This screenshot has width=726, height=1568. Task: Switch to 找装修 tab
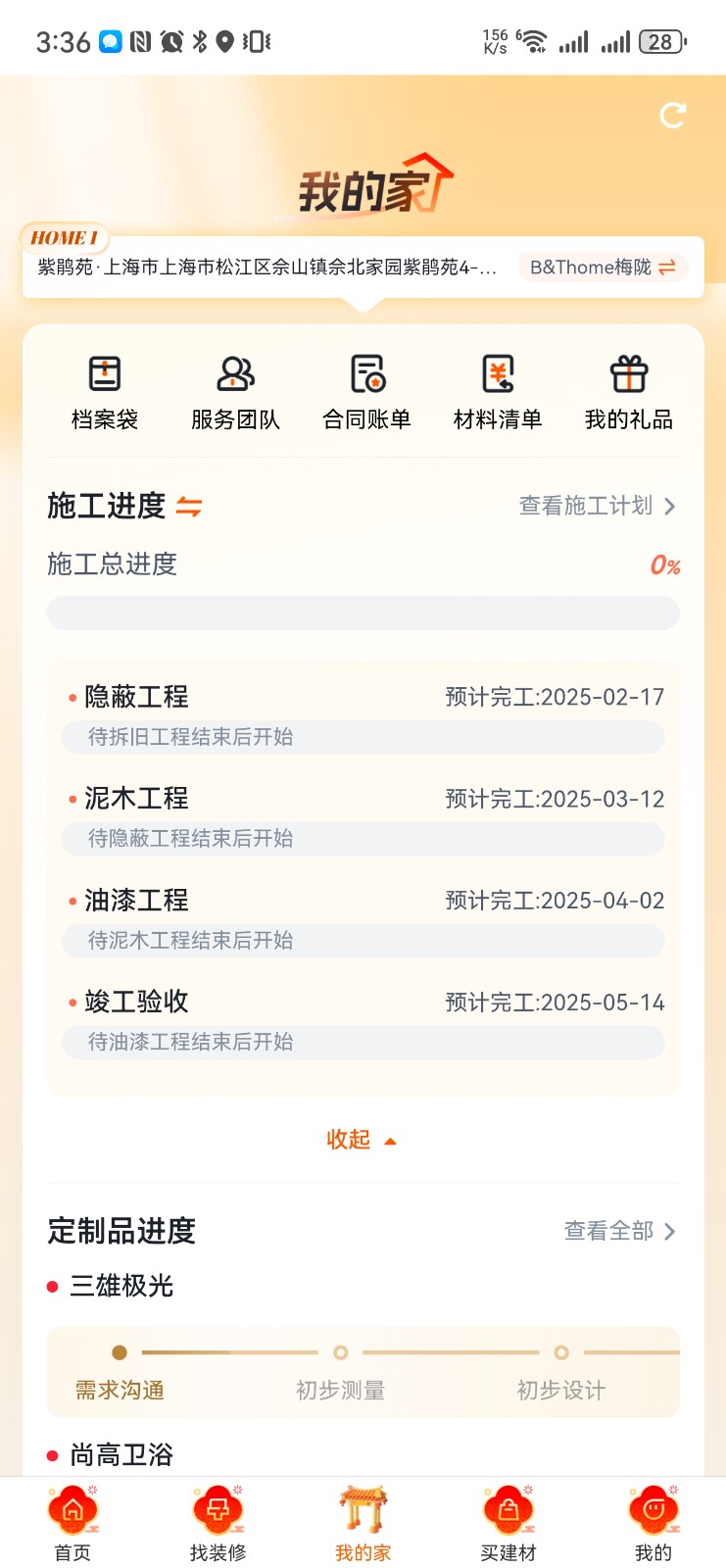218,1524
